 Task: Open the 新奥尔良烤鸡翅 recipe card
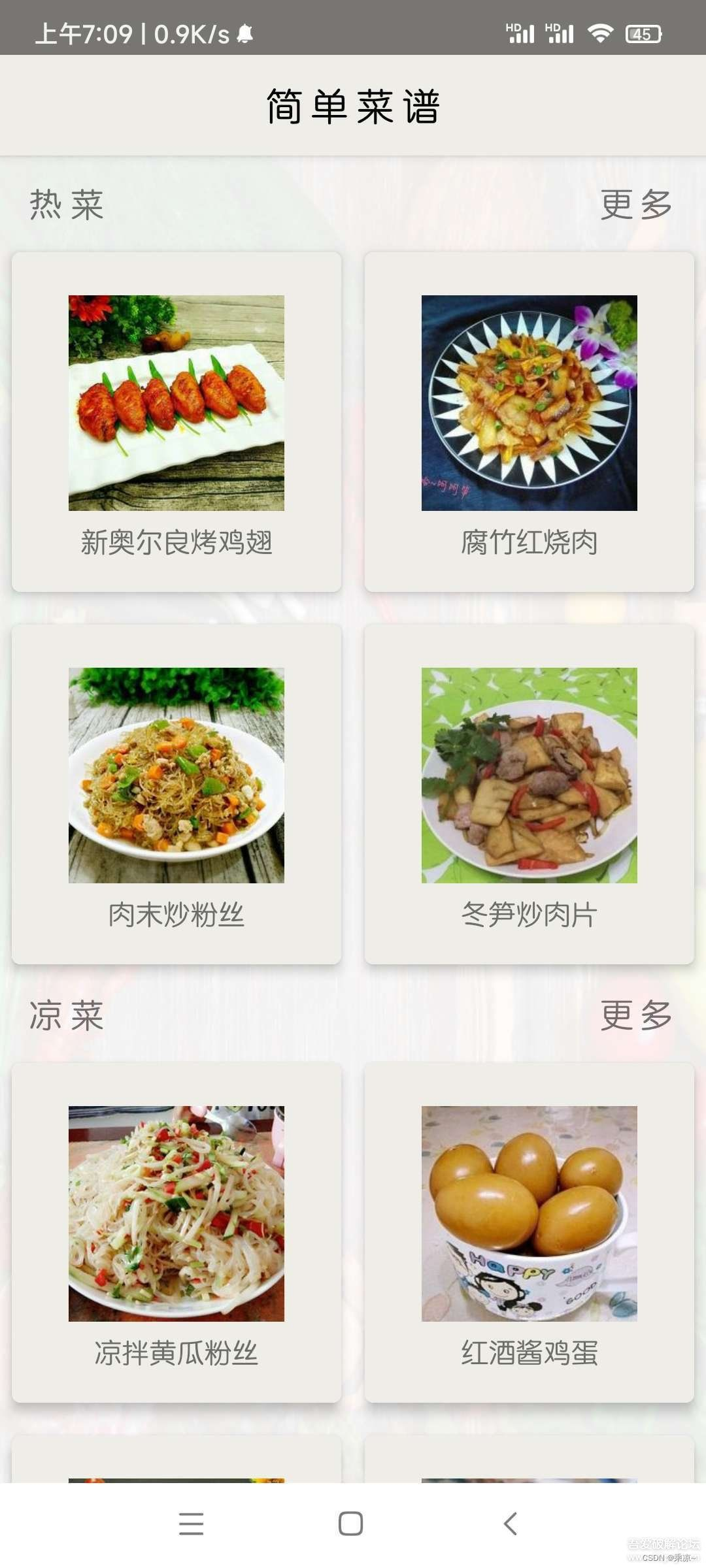pyautogui.click(x=177, y=418)
